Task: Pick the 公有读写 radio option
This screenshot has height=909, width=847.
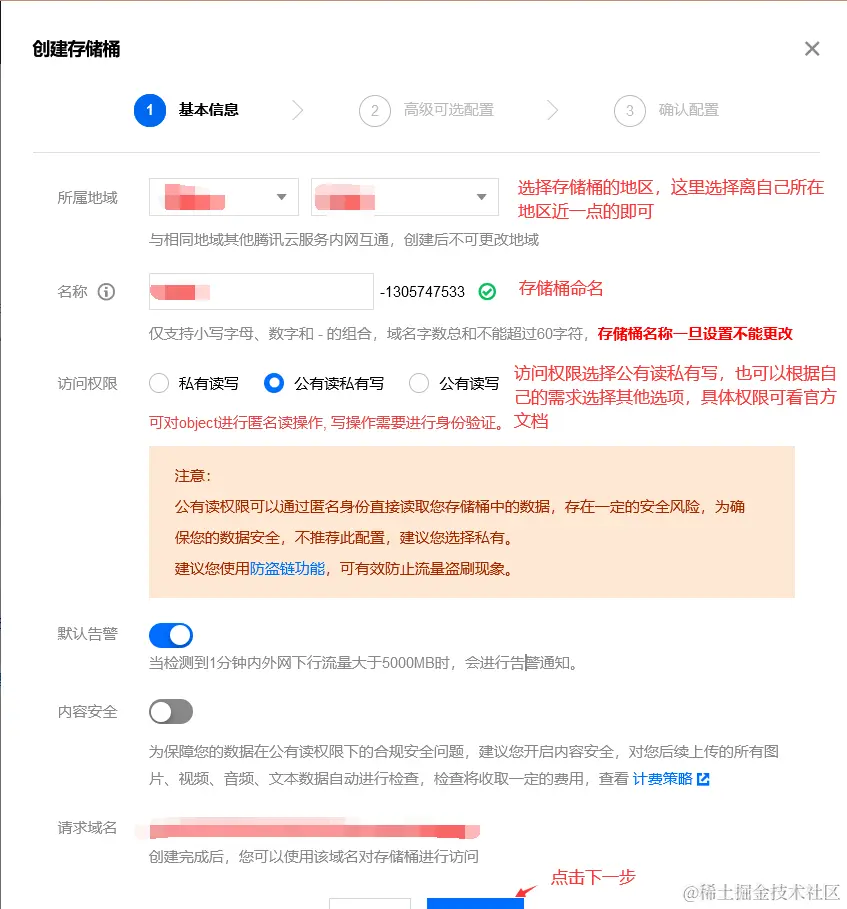Action: click(420, 383)
